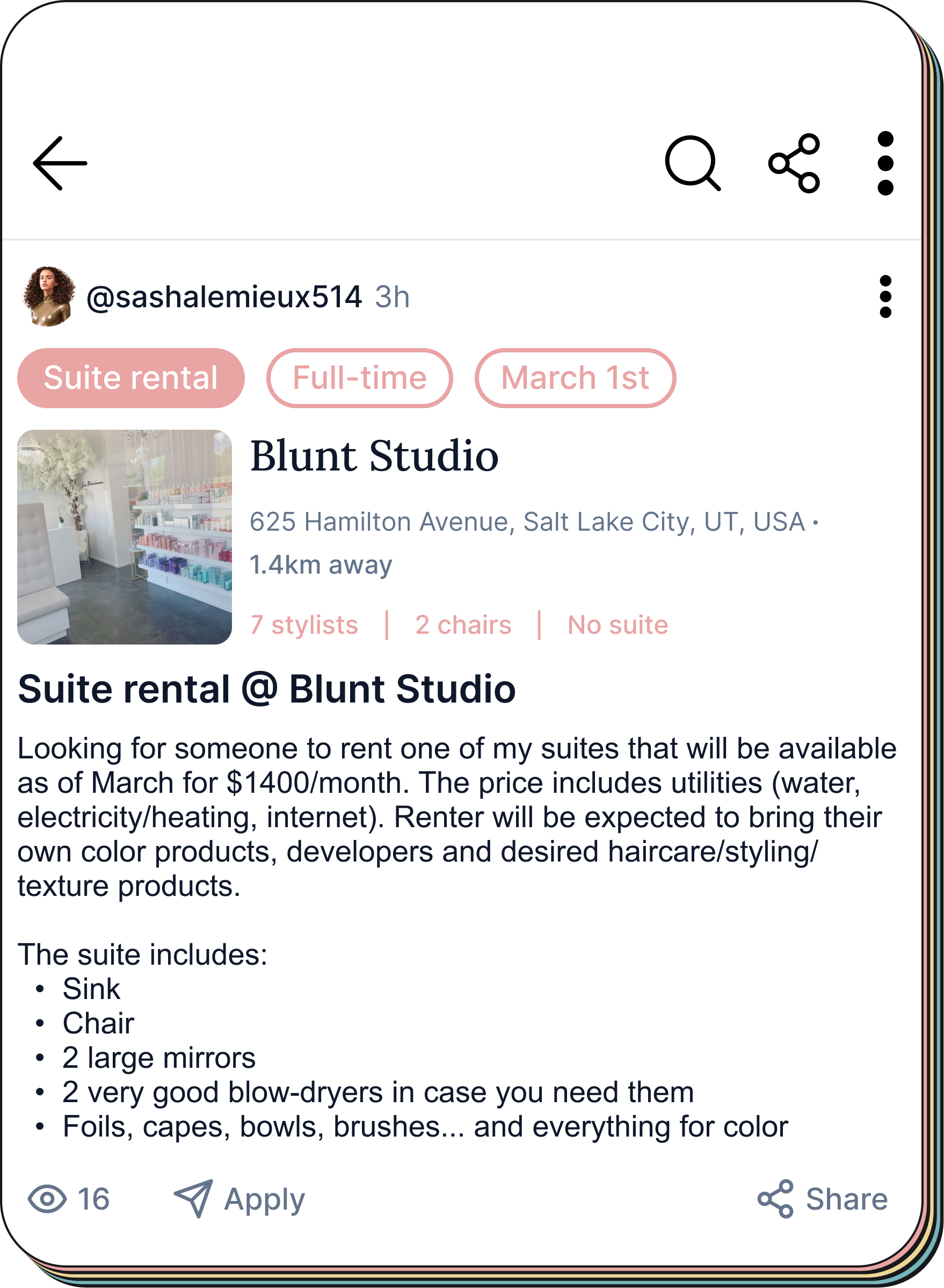Select the Full-time chip
The image size is (944, 1288).
[359, 378]
